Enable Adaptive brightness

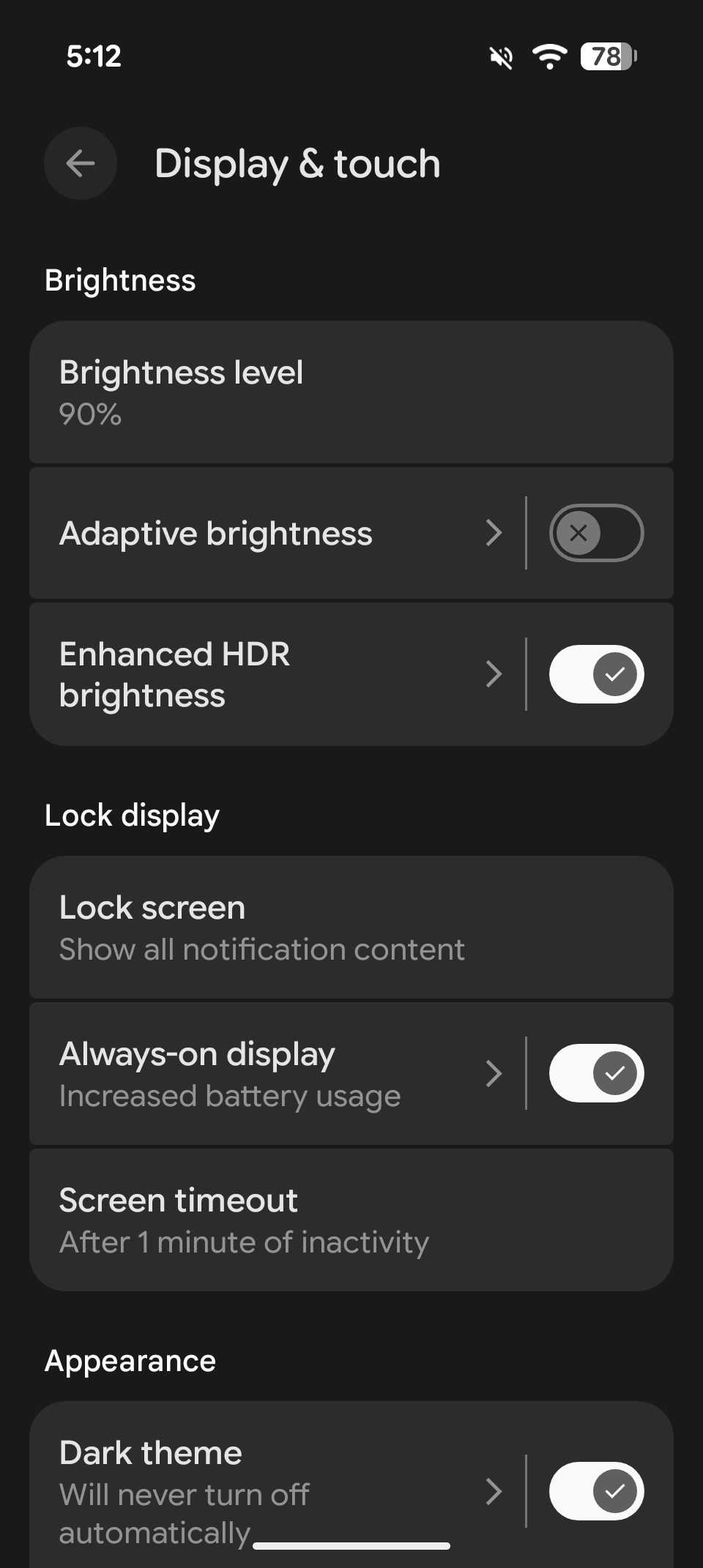click(x=596, y=533)
